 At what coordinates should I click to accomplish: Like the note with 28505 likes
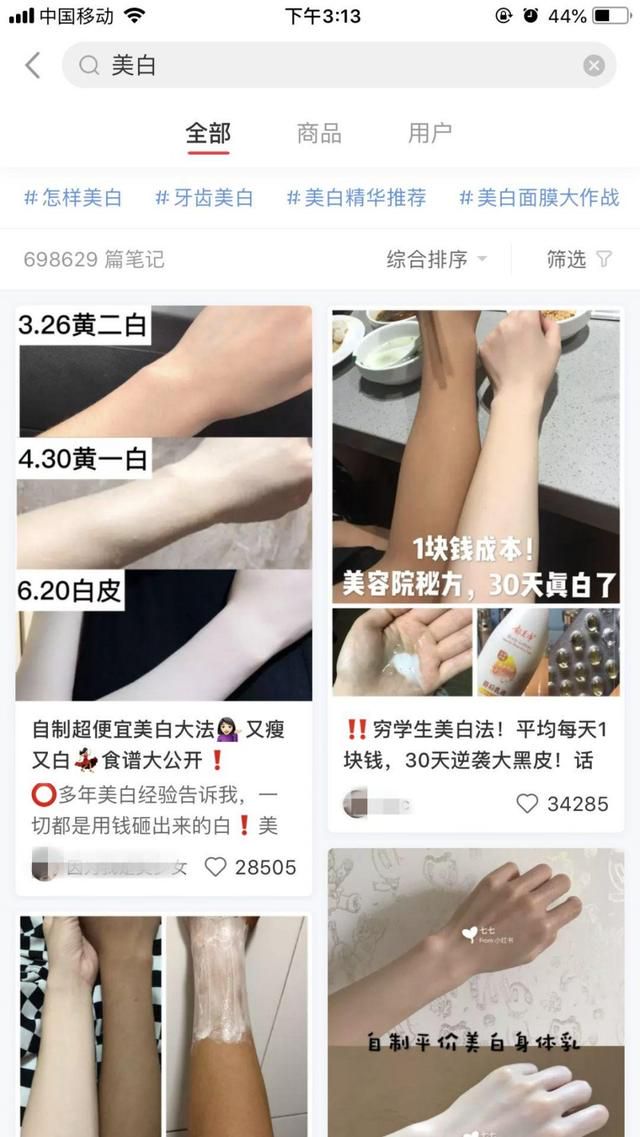pos(216,867)
